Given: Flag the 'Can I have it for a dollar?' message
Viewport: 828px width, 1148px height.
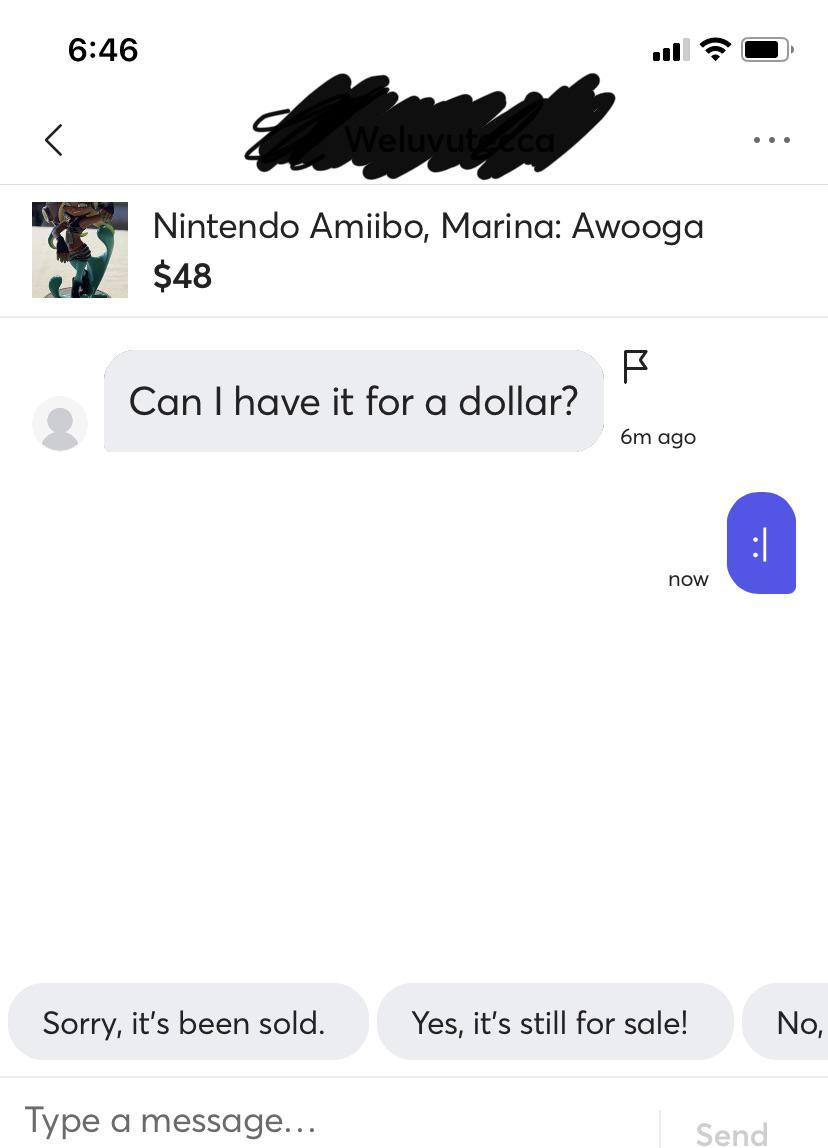Looking at the screenshot, I should coord(635,366).
